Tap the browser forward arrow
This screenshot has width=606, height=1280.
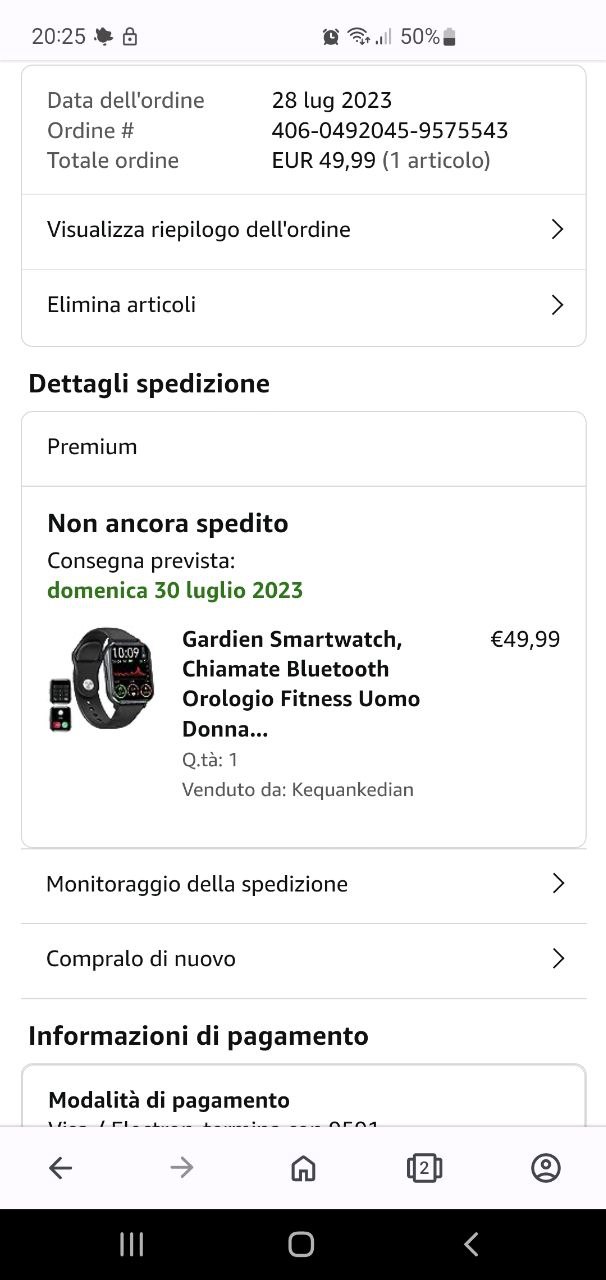click(182, 1168)
